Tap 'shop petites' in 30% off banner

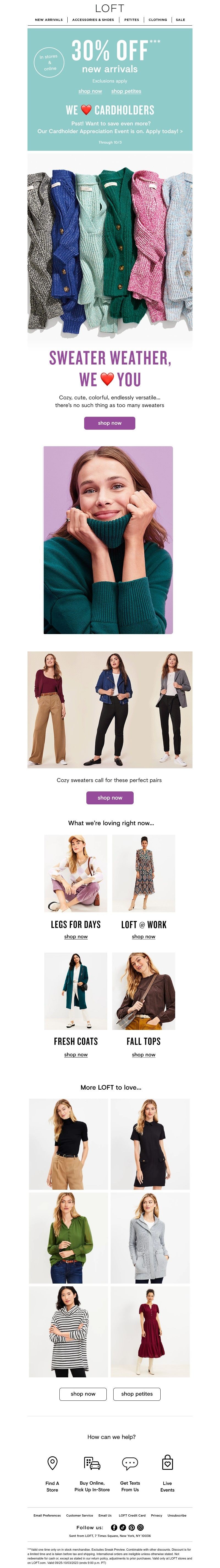click(x=127, y=91)
